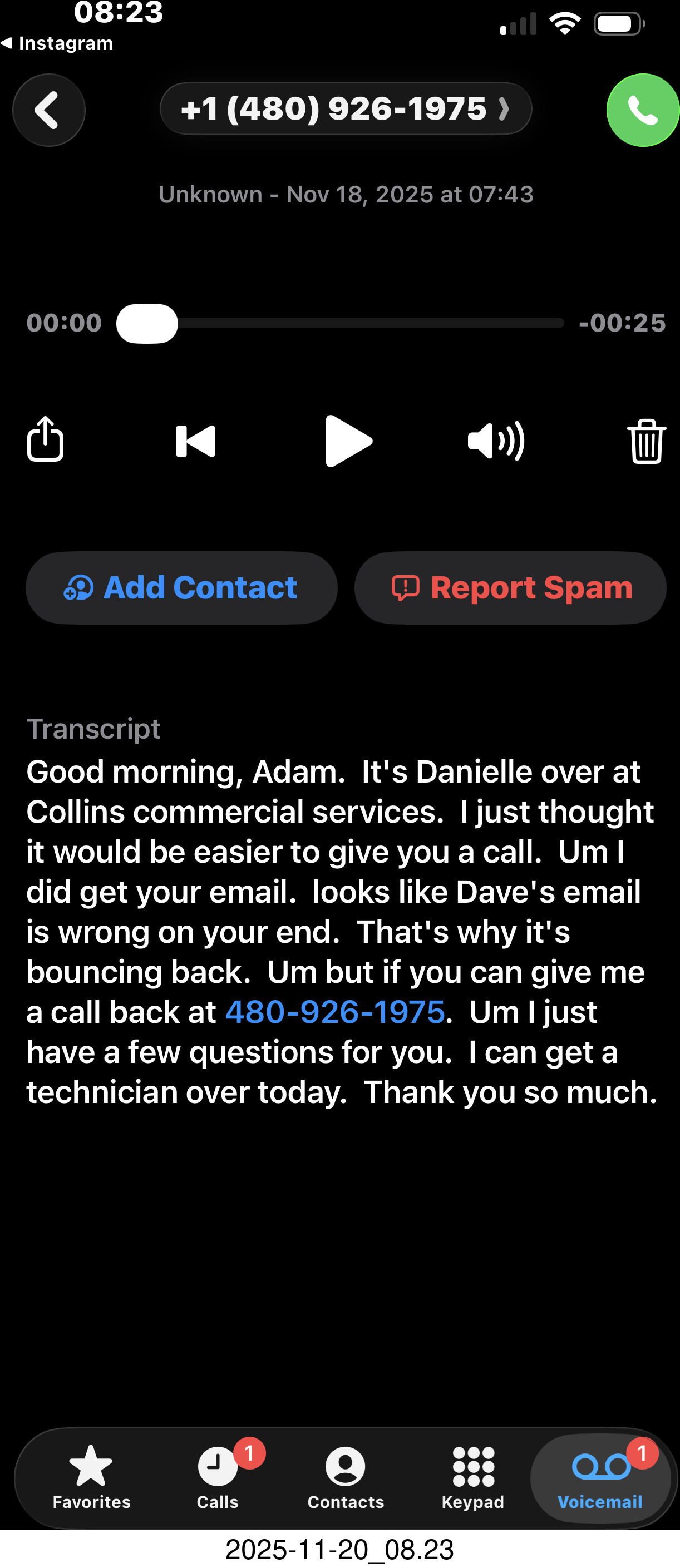This screenshot has height=1568, width=680.
Task: Delete this voicemail with the trash icon
Action: (x=646, y=441)
